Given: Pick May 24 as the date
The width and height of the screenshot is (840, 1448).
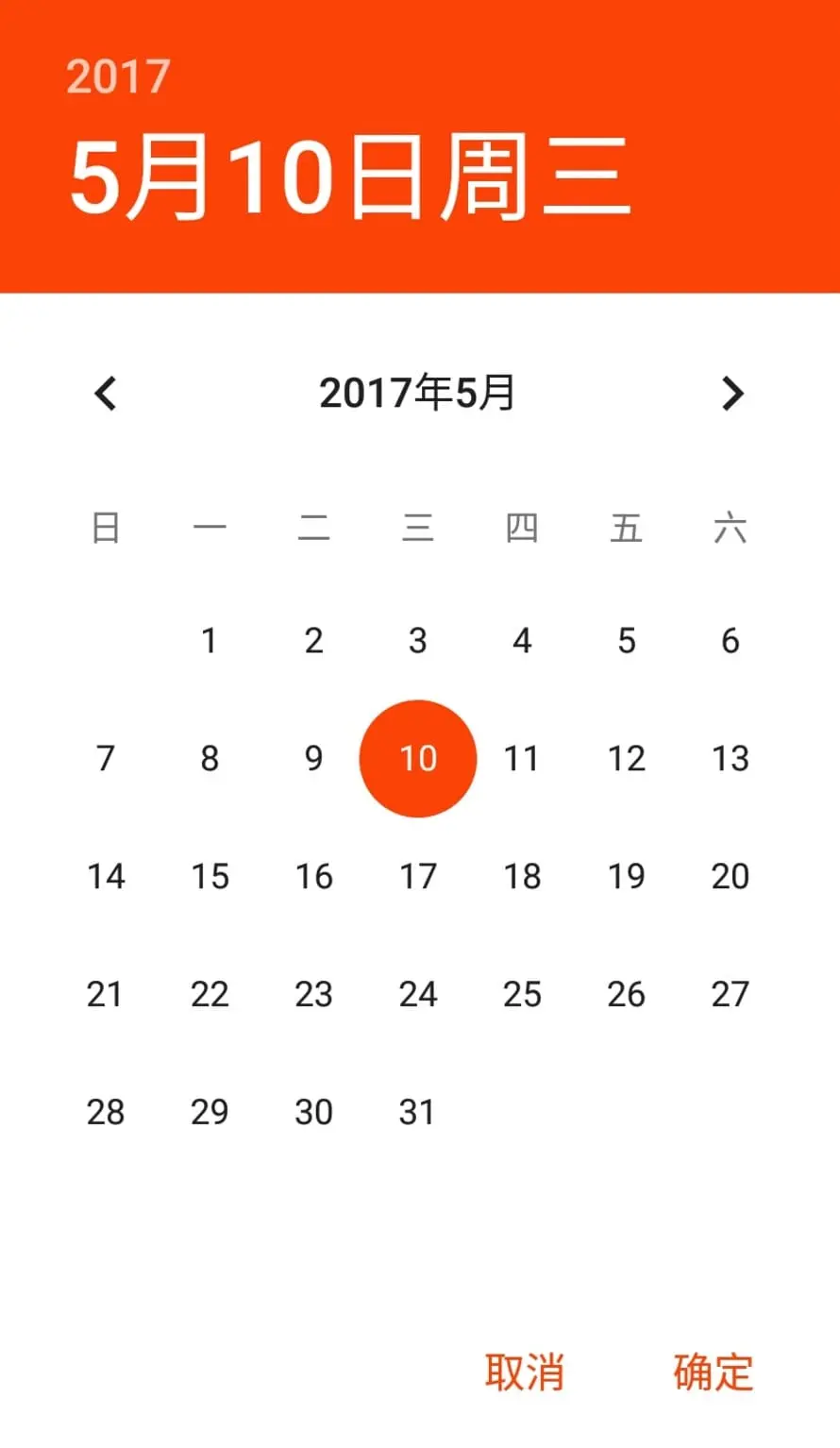Looking at the screenshot, I should click(418, 994).
